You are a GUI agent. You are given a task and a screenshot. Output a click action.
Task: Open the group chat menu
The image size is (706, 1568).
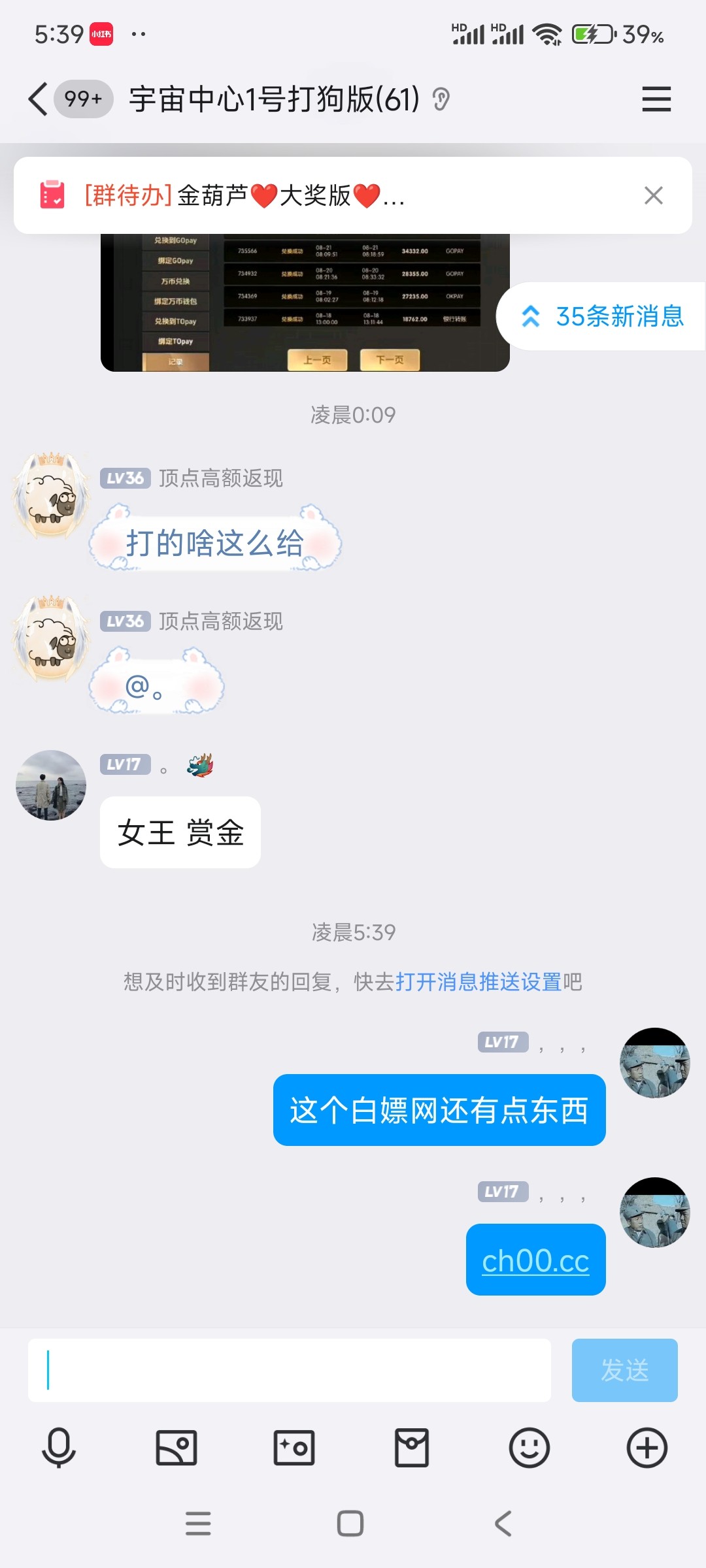coord(656,99)
